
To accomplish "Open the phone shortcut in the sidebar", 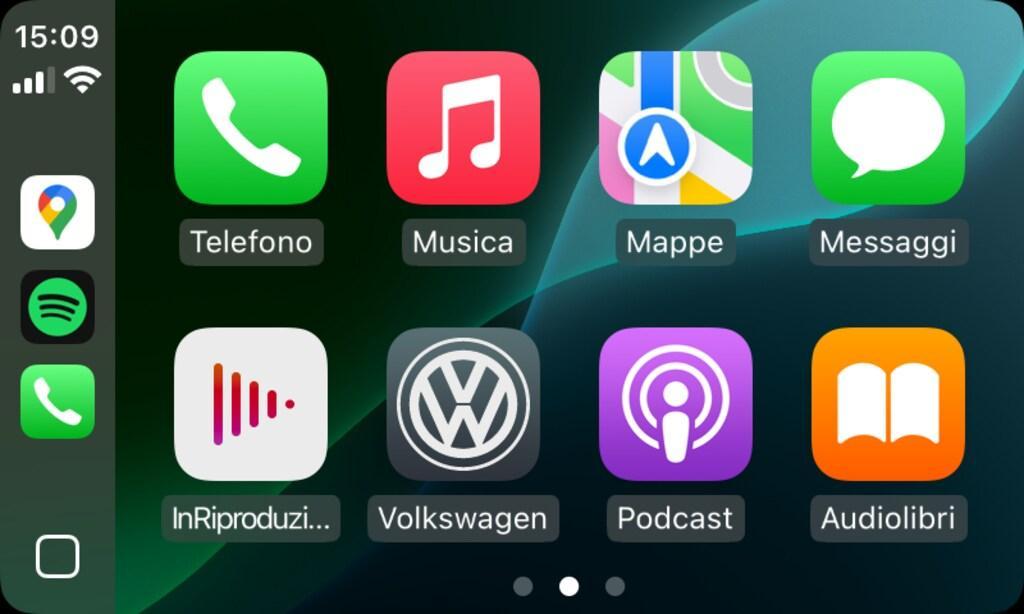I will 58,401.
